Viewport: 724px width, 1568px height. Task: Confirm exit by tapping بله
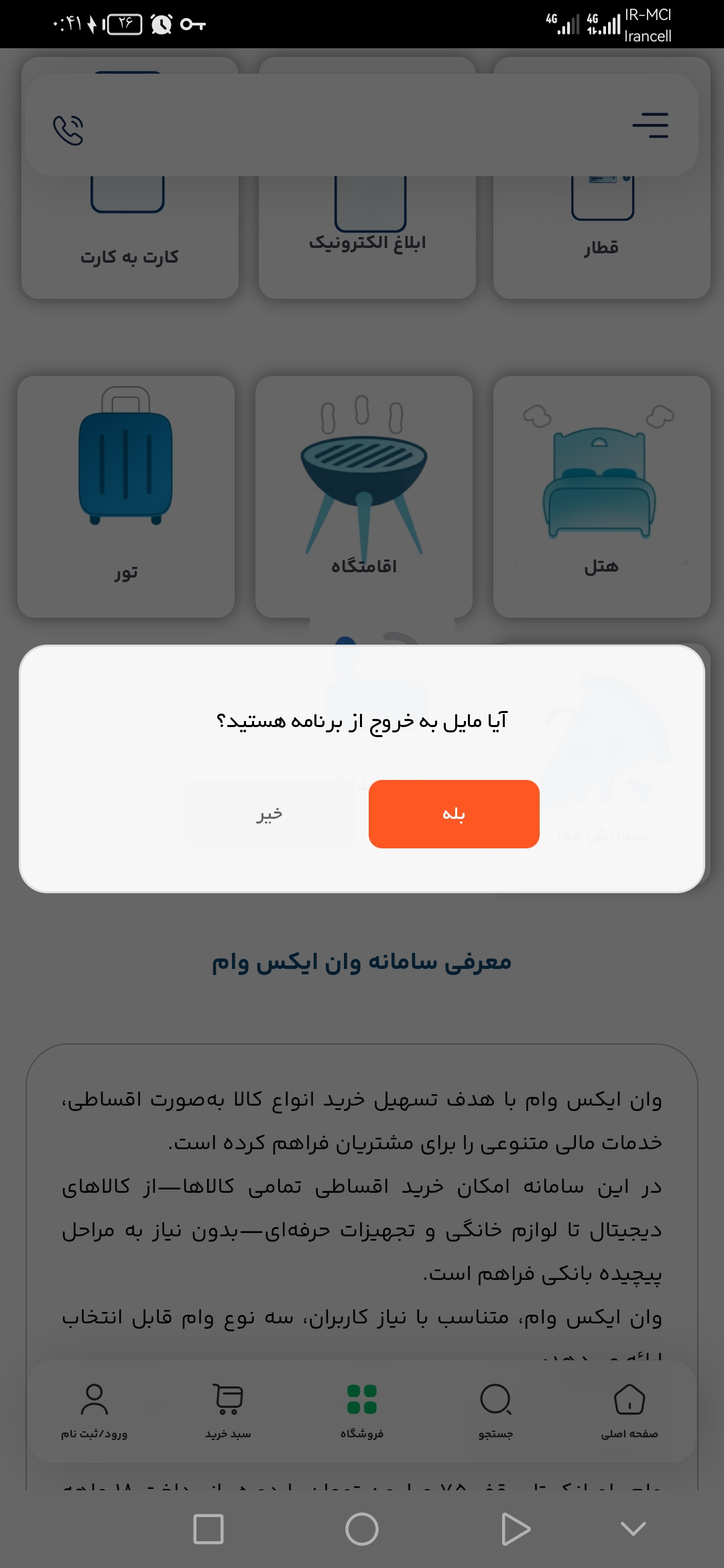pyautogui.click(x=454, y=813)
